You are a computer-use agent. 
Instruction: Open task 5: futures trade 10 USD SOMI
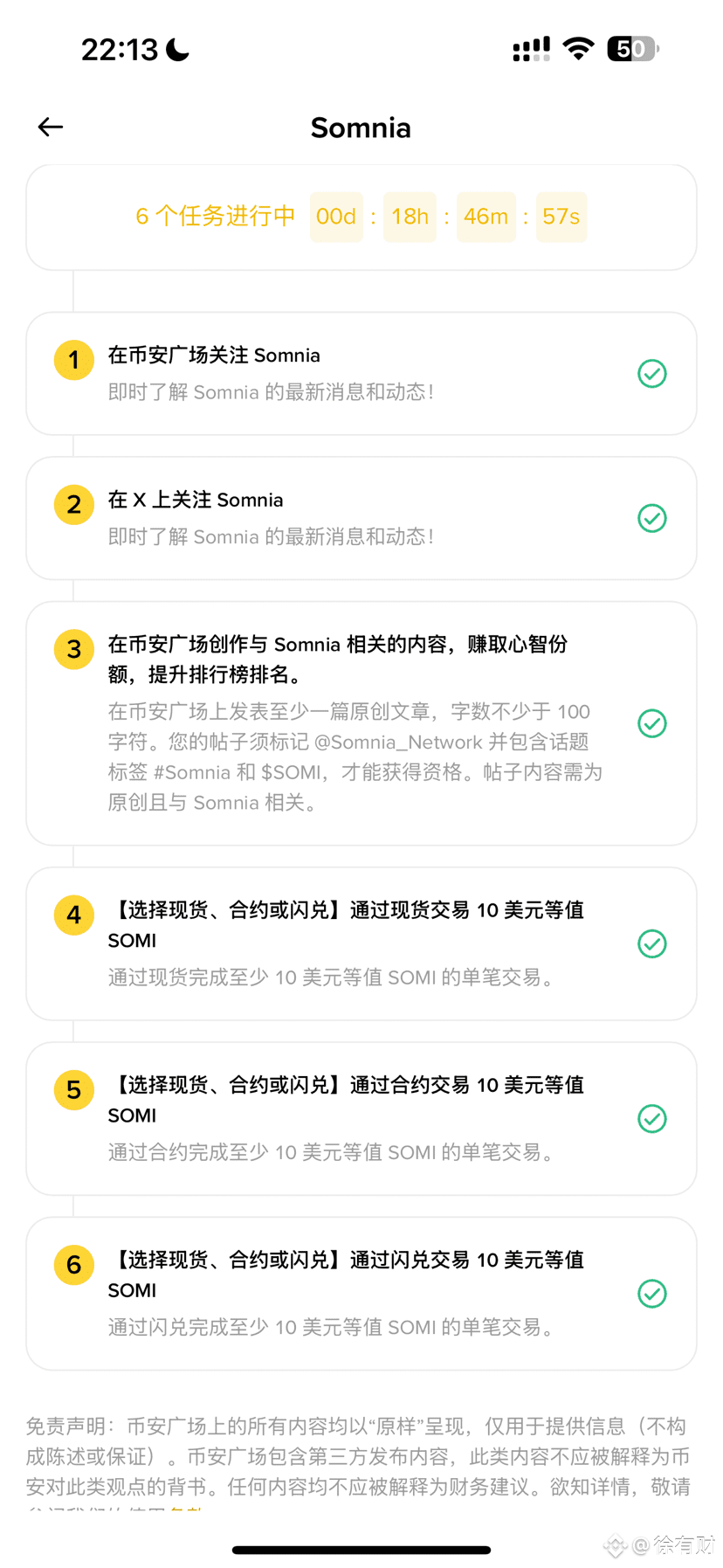(361, 1118)
